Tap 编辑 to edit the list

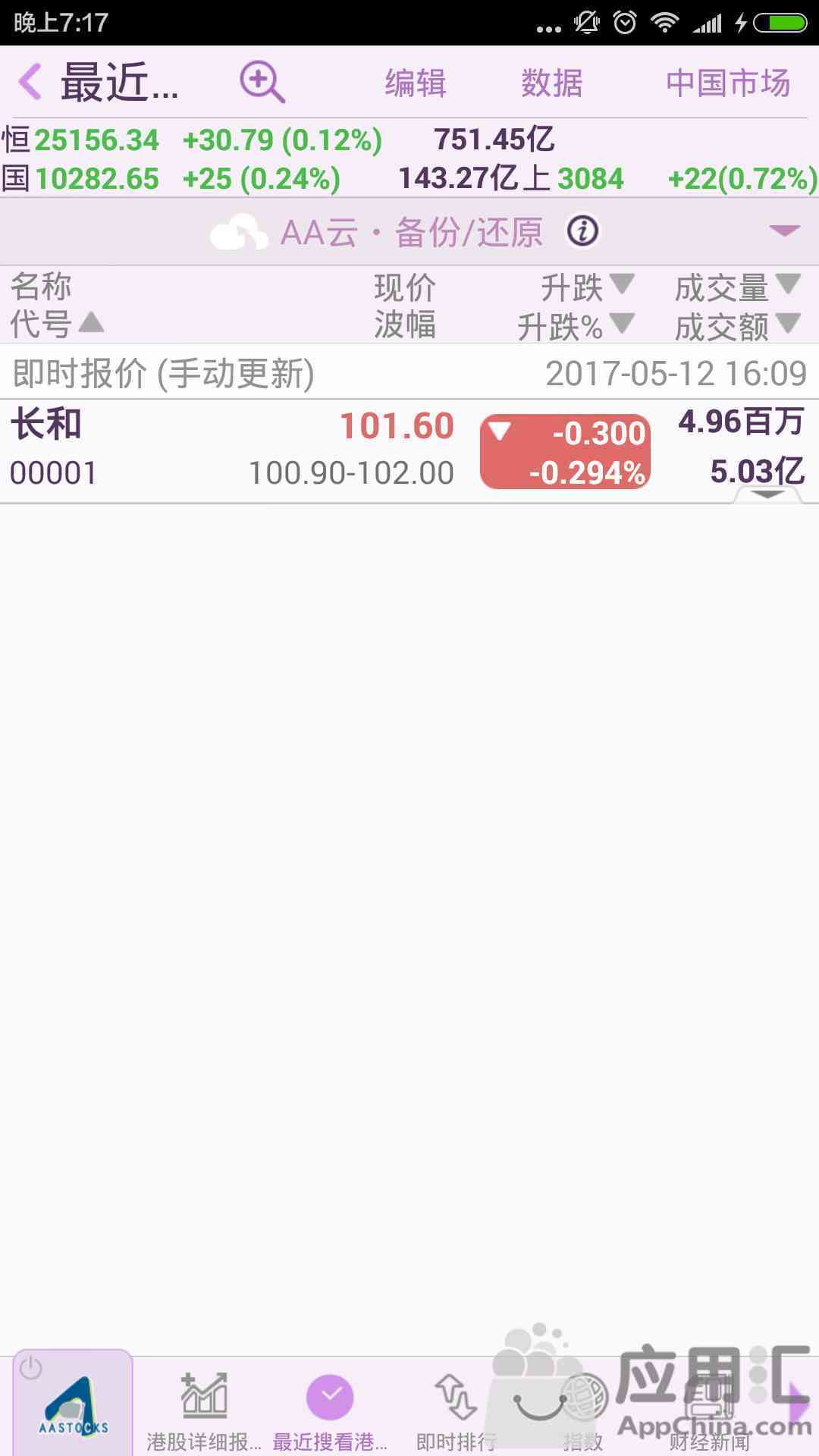[x=415, y=83]
